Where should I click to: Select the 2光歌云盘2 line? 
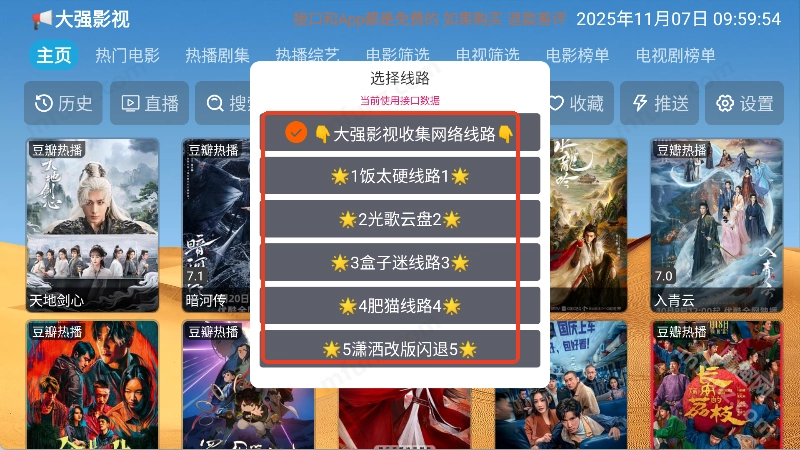[400, 219]
